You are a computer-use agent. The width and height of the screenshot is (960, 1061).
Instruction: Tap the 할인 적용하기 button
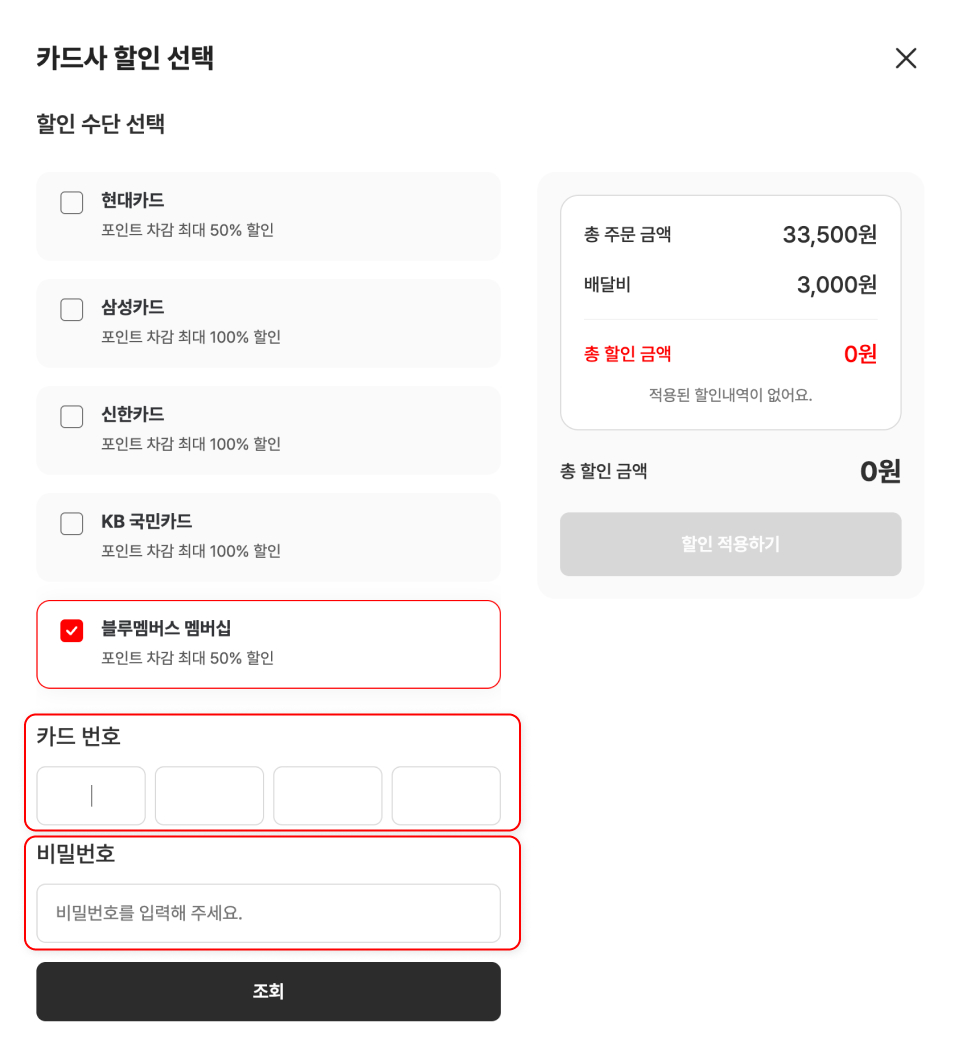coord(730,544)
